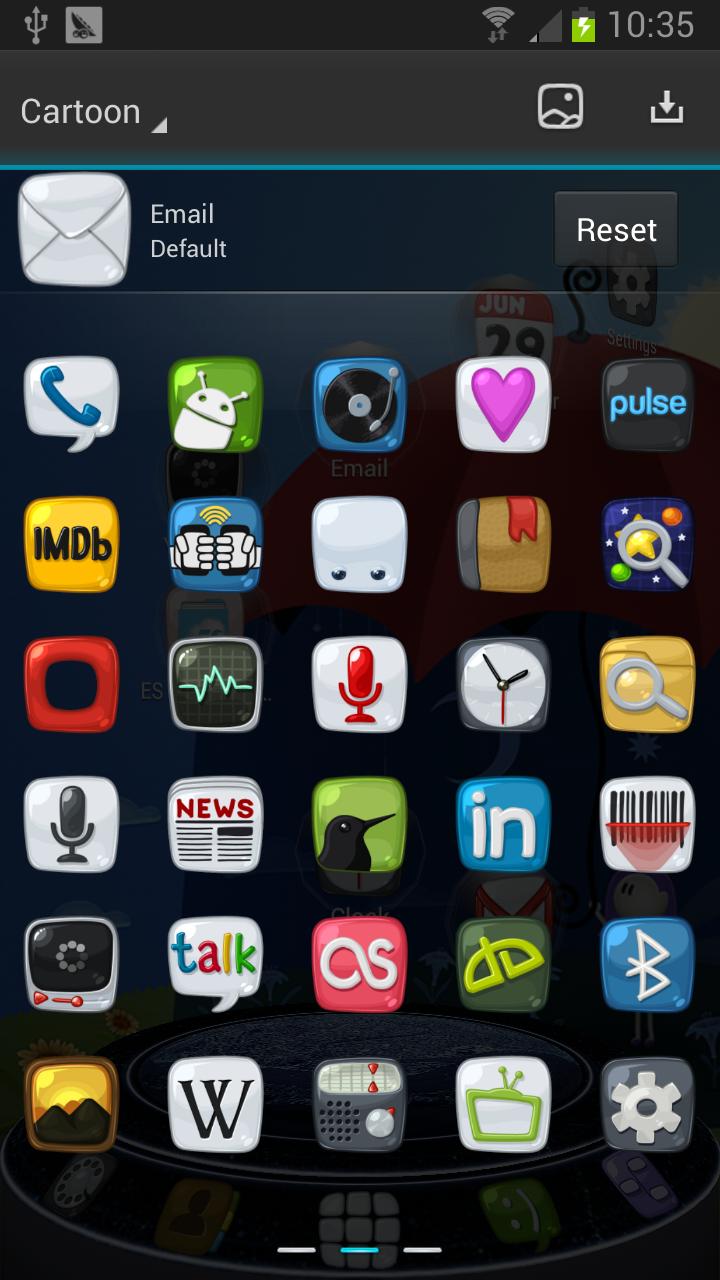Select the red microphone icon
This screenshot has height=1280, width=720.
click(359, 684)
